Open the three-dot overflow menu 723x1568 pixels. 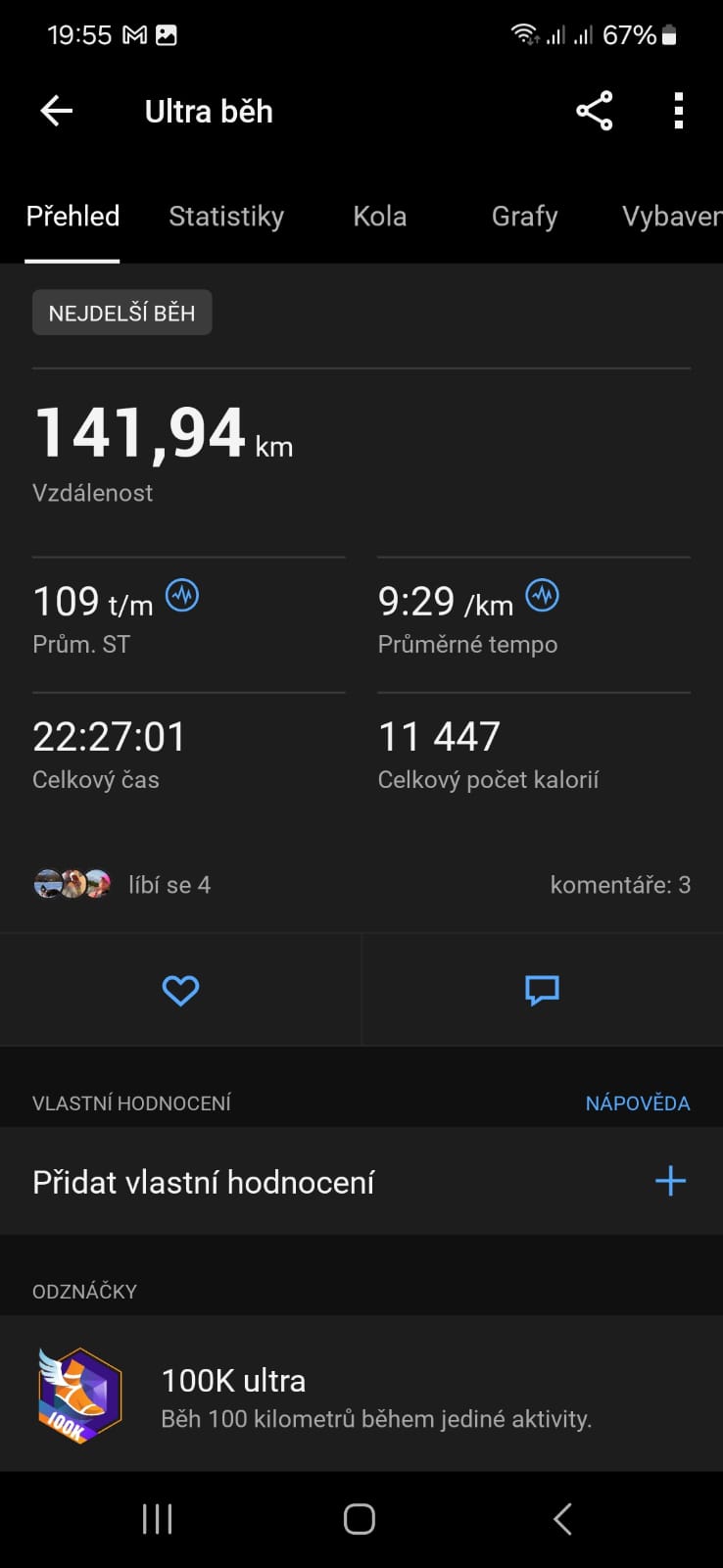(678, 111)
